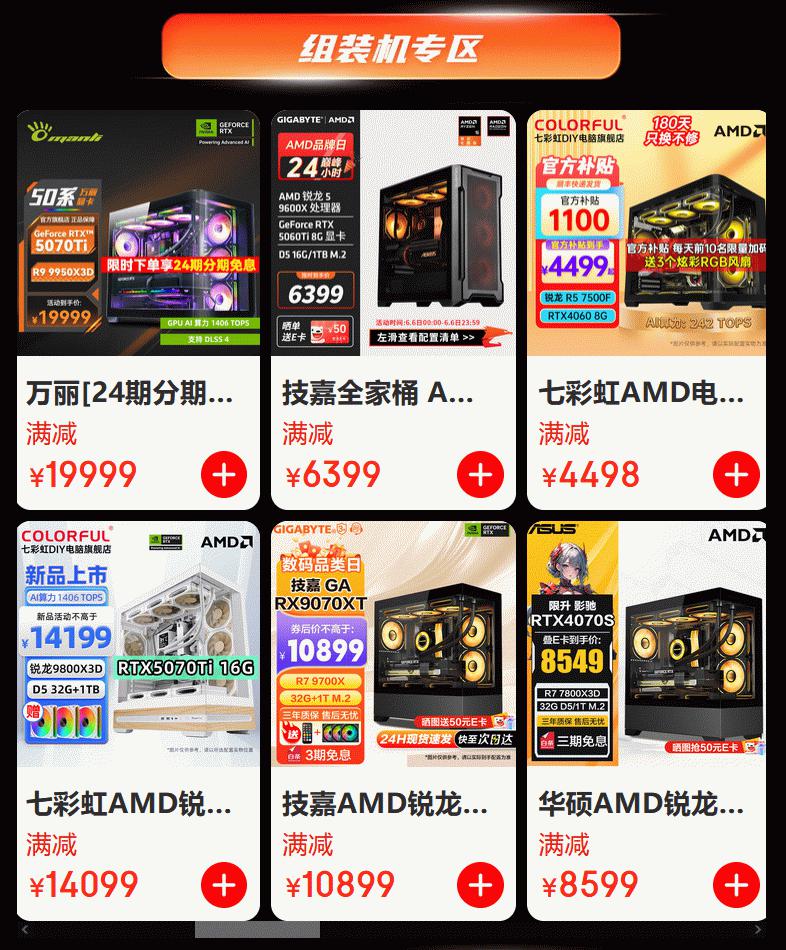Add the ¥8599 华硕 PC to cart
Screen dimensions: 786x950
(x=736, y=885)
